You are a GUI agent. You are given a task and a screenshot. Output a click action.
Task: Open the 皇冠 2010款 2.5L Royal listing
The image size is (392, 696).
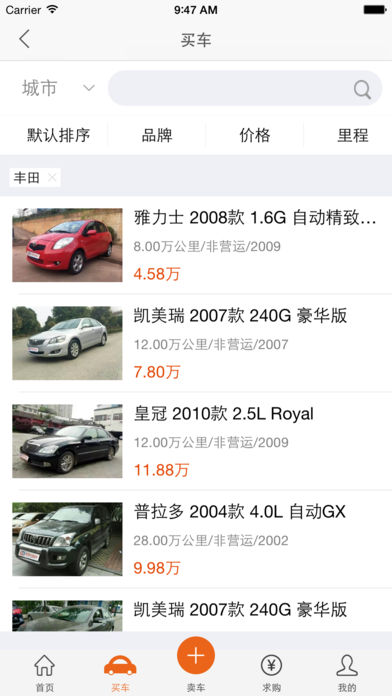[196, 441]
